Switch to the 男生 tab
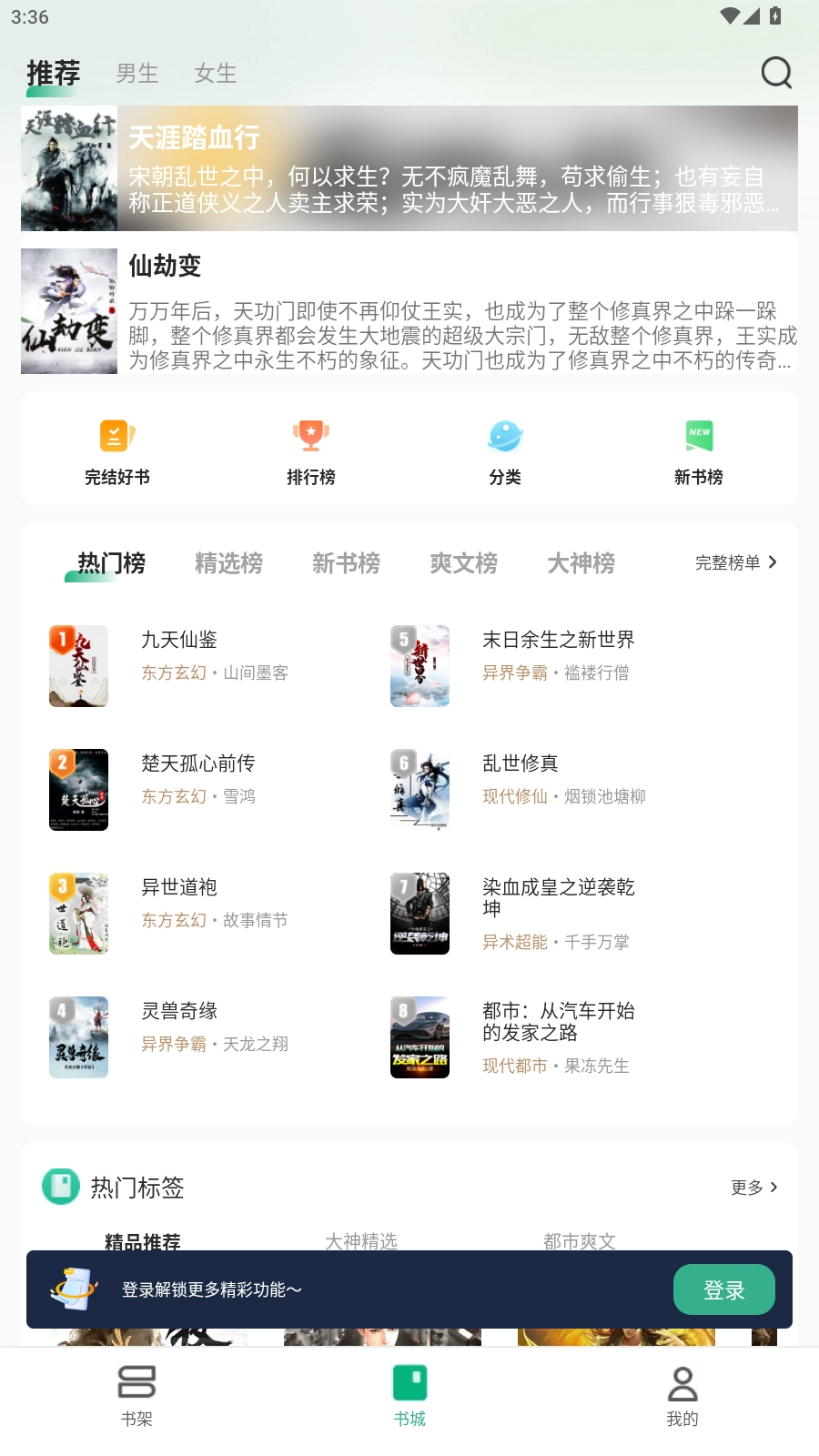This screenshot has width=819, height=1456. 137,73
